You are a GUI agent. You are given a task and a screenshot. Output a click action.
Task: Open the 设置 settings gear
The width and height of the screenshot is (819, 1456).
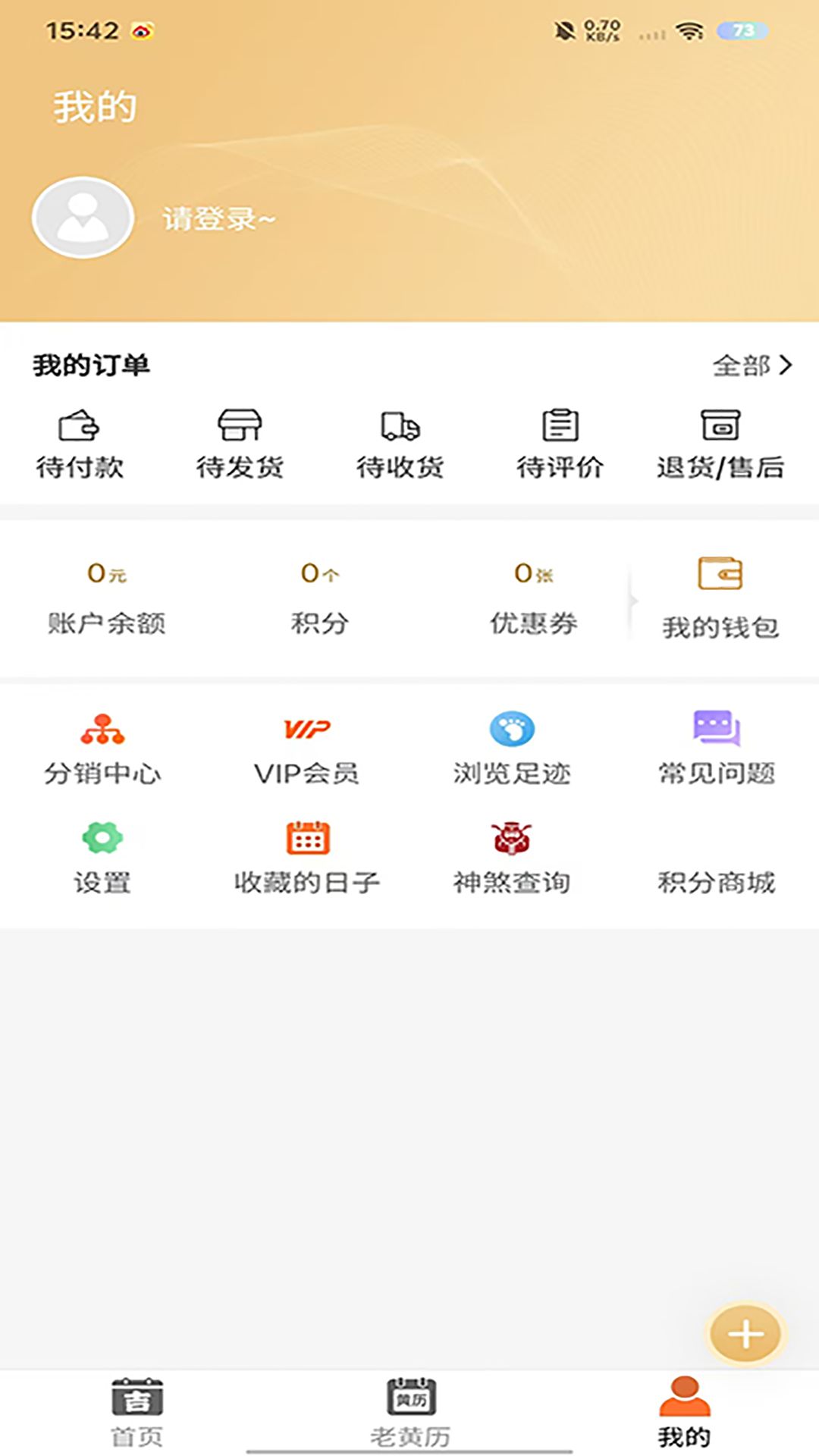[x=102, y=857]
